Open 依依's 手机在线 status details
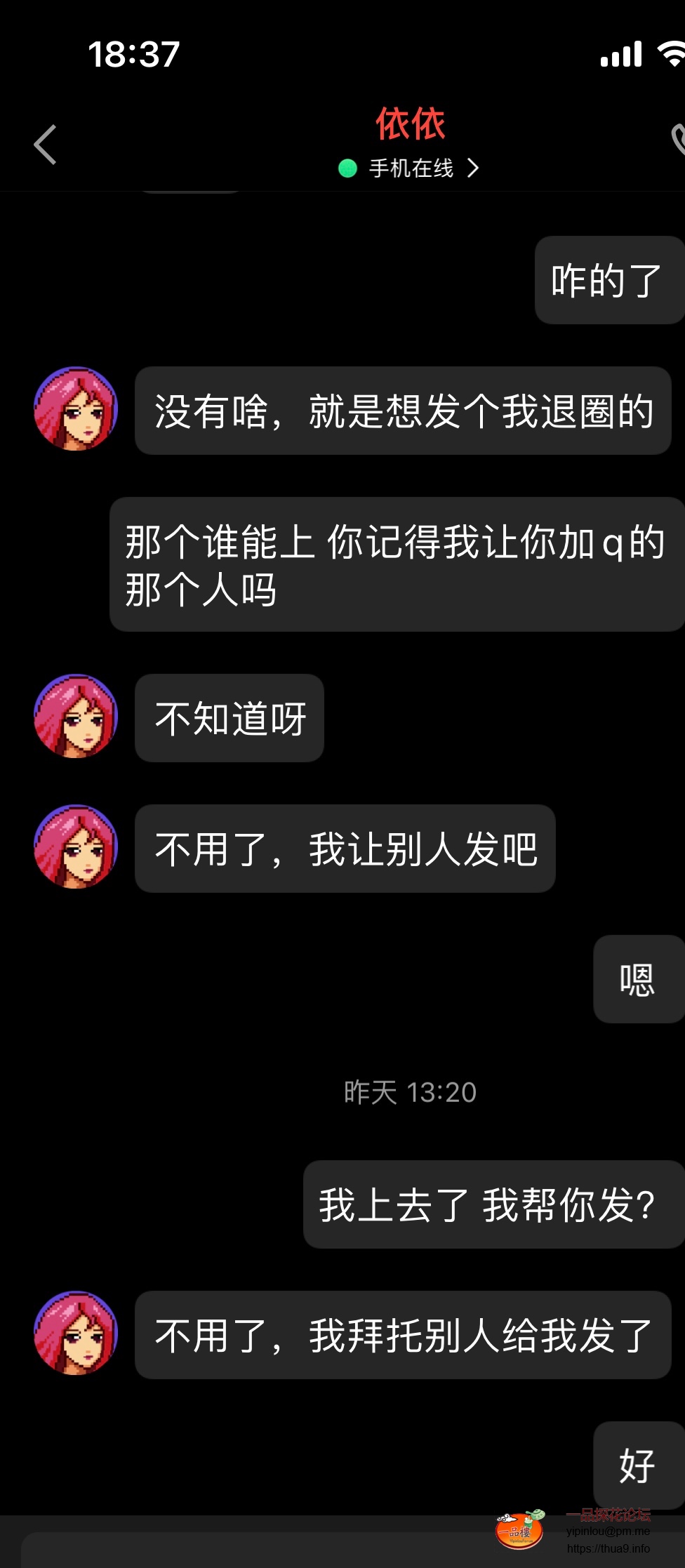This screenshot has height=1568, width=685. point(410,168)
